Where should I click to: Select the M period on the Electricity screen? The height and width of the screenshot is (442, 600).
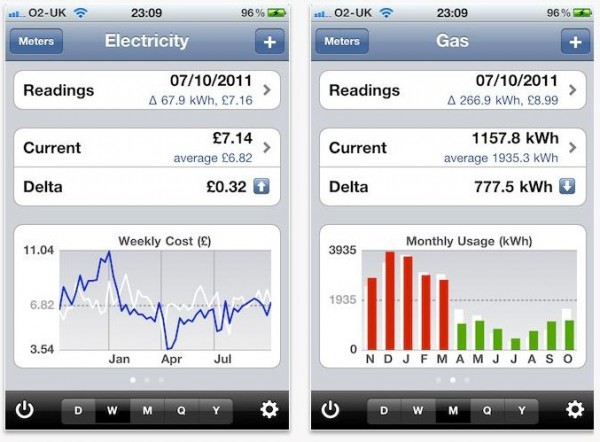(x=147, y=410)
